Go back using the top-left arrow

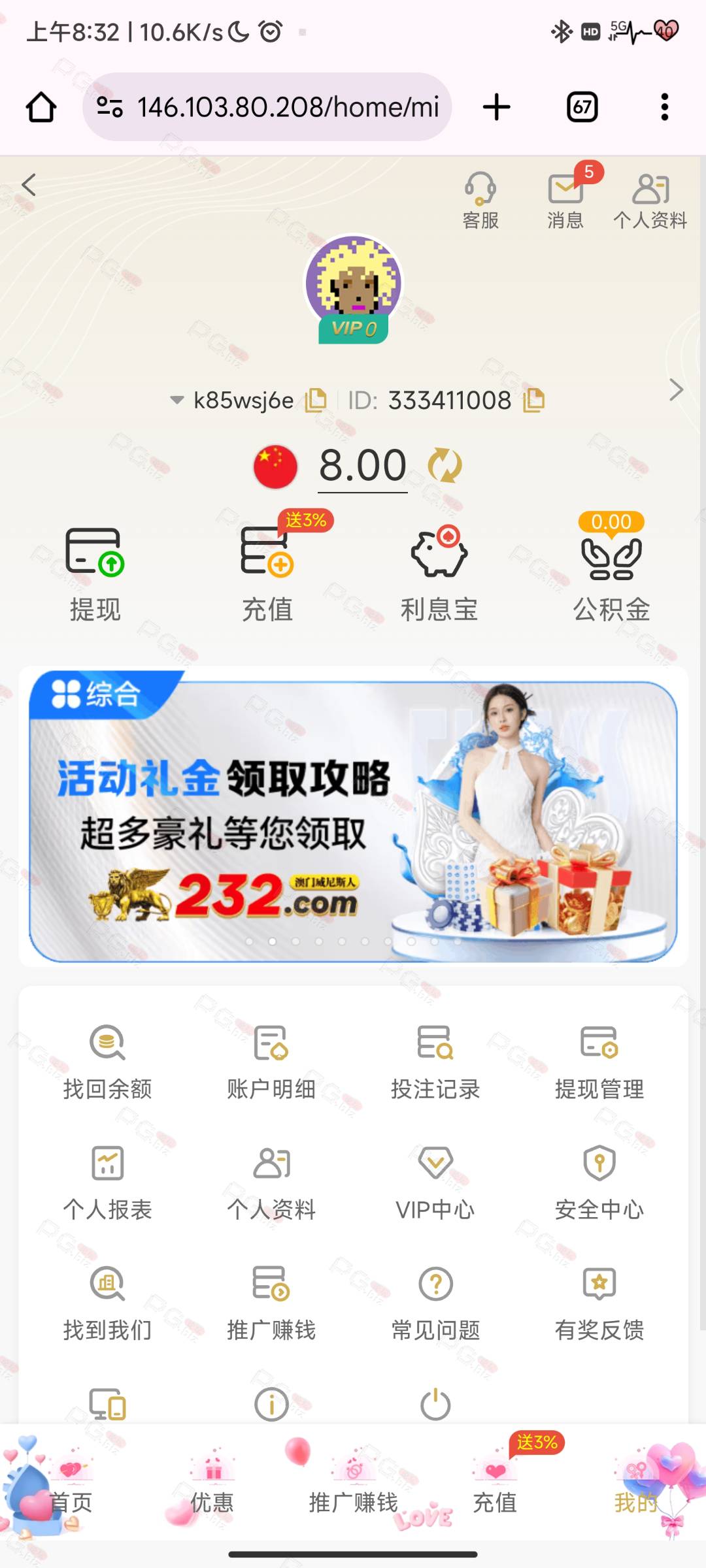(x=29, y=186)
